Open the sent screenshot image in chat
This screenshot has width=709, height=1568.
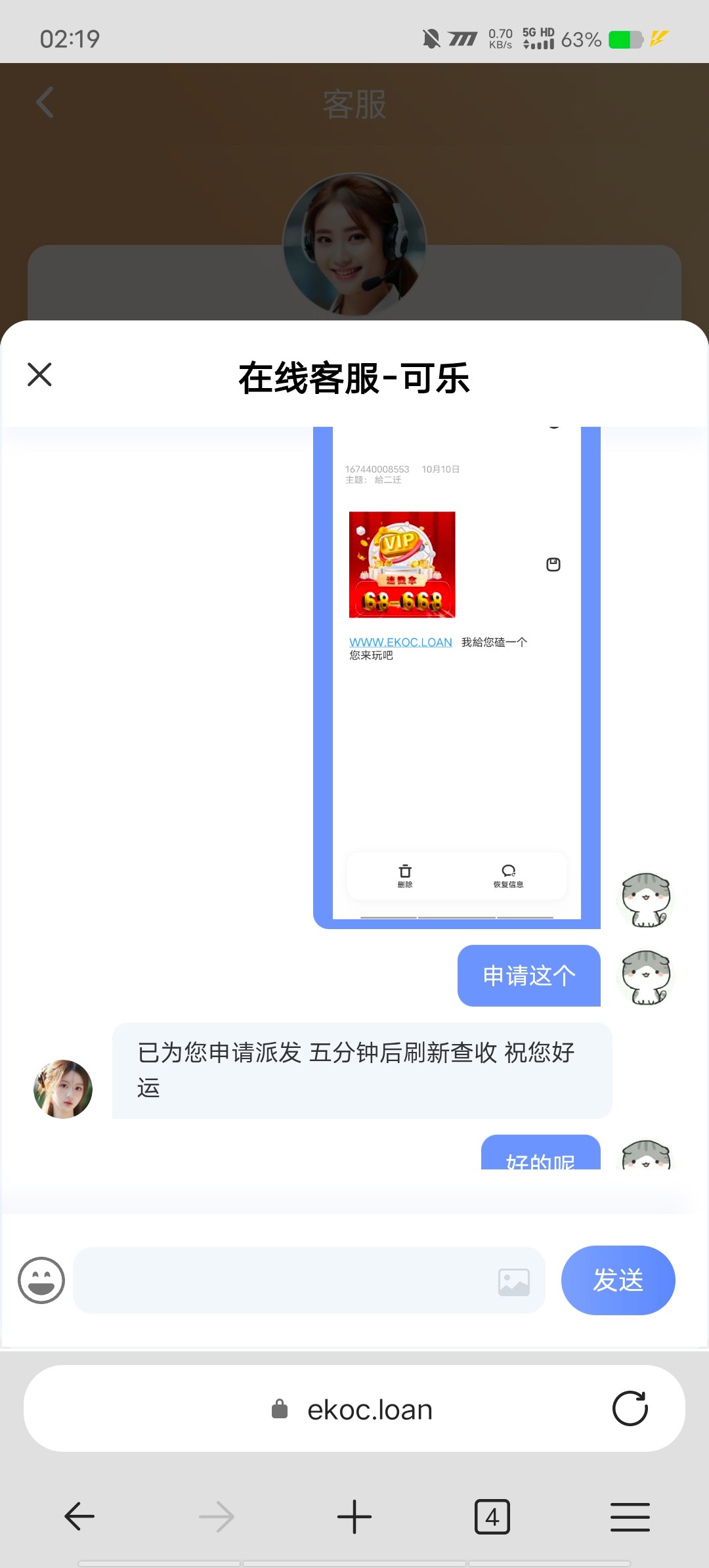point(456,676)
